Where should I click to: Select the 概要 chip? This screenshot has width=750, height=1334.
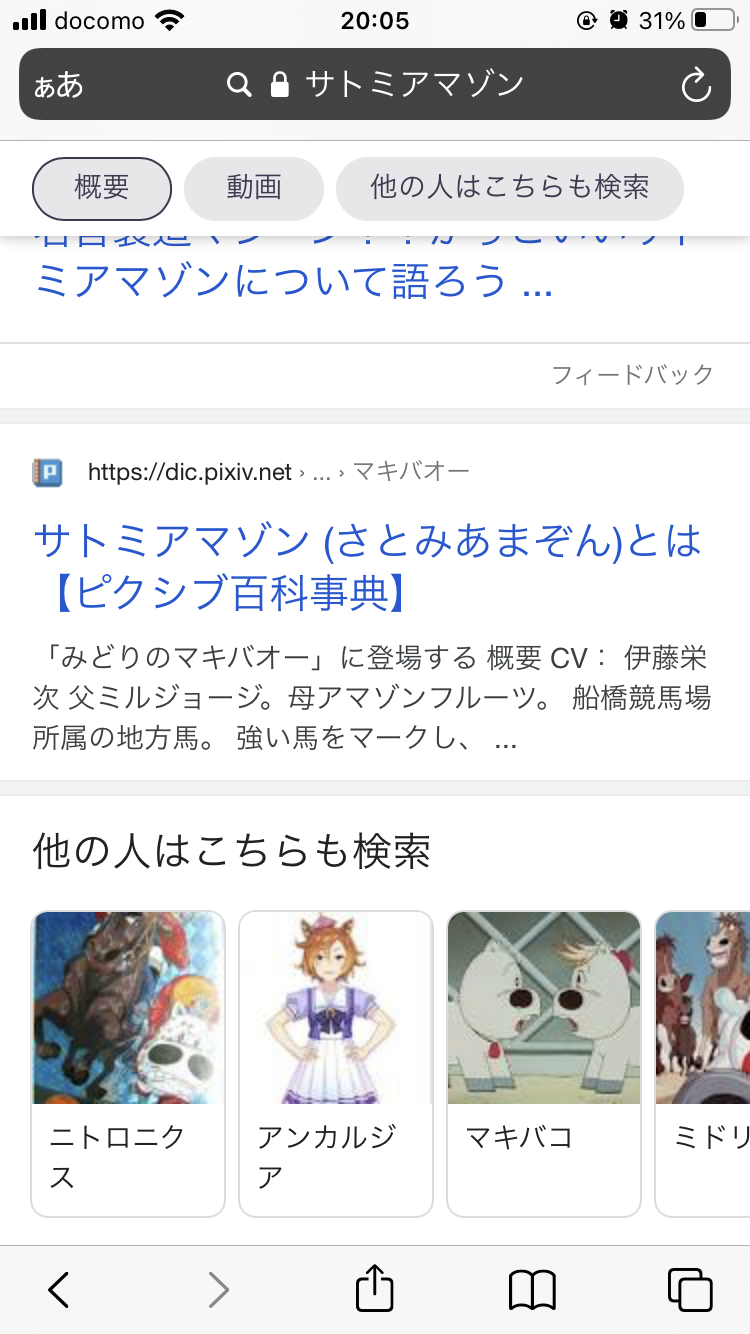pyautogui.click(x=102, y=188)
